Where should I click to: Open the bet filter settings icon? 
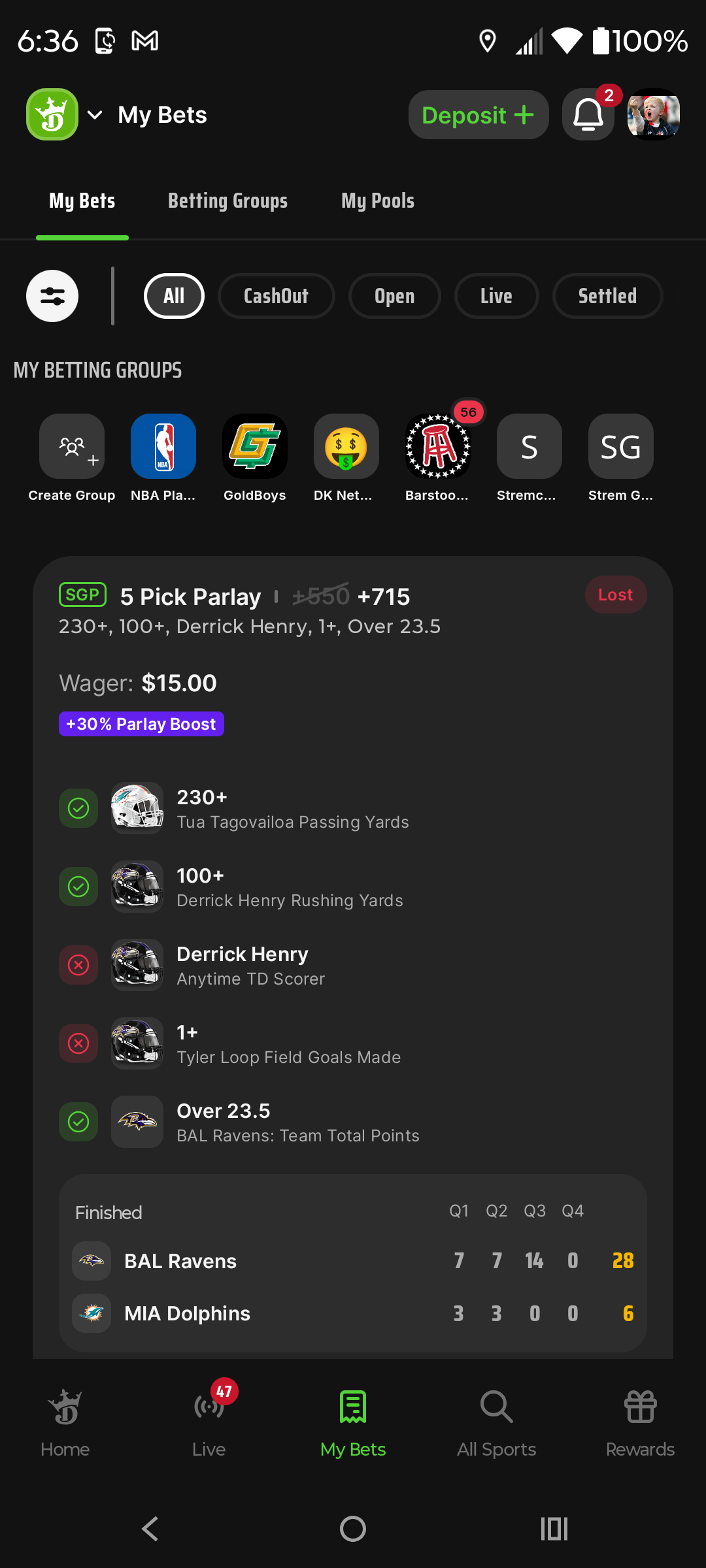[x=52, y=296]
